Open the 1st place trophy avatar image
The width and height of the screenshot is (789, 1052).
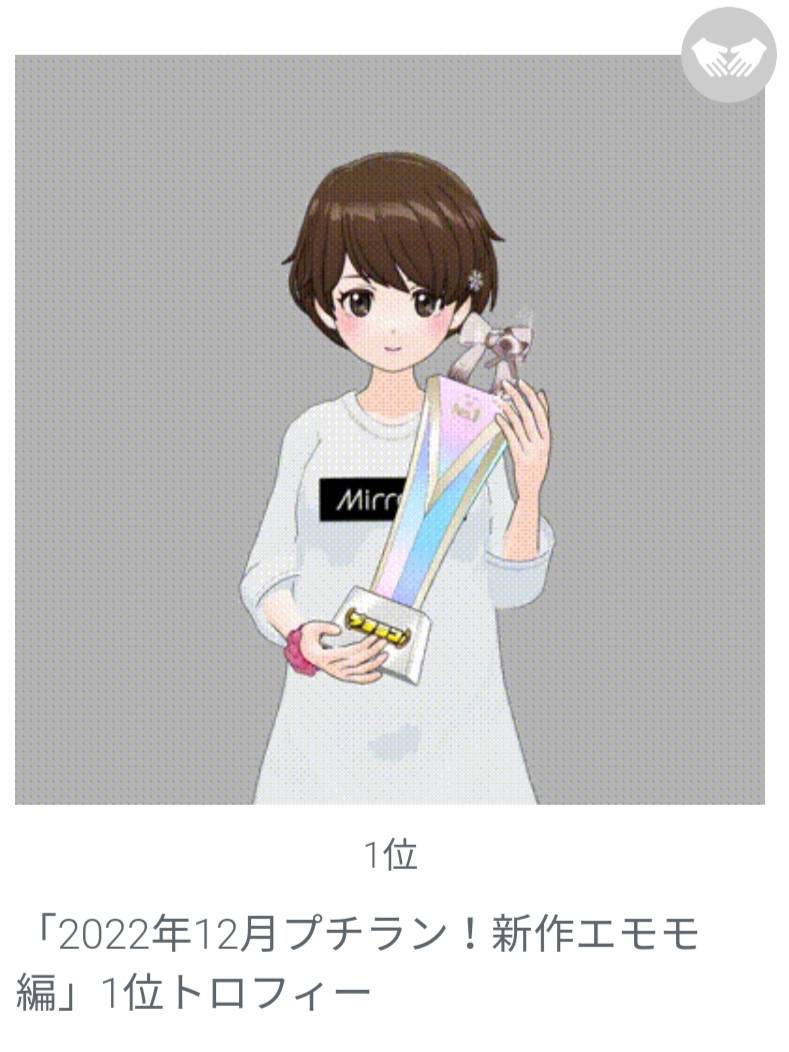click(390, 430)
